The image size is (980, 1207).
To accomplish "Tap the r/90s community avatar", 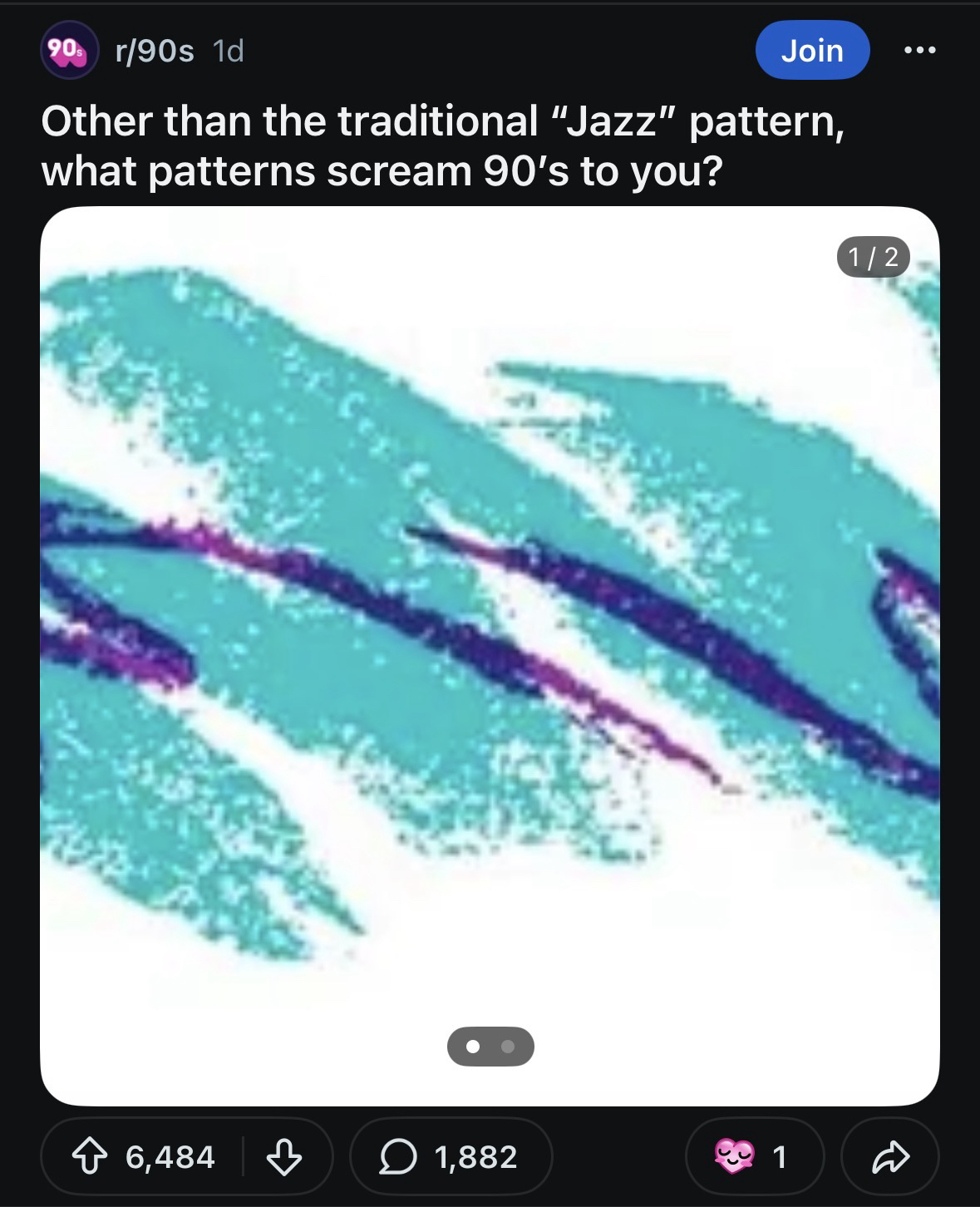I will click(x=69, y=51).
